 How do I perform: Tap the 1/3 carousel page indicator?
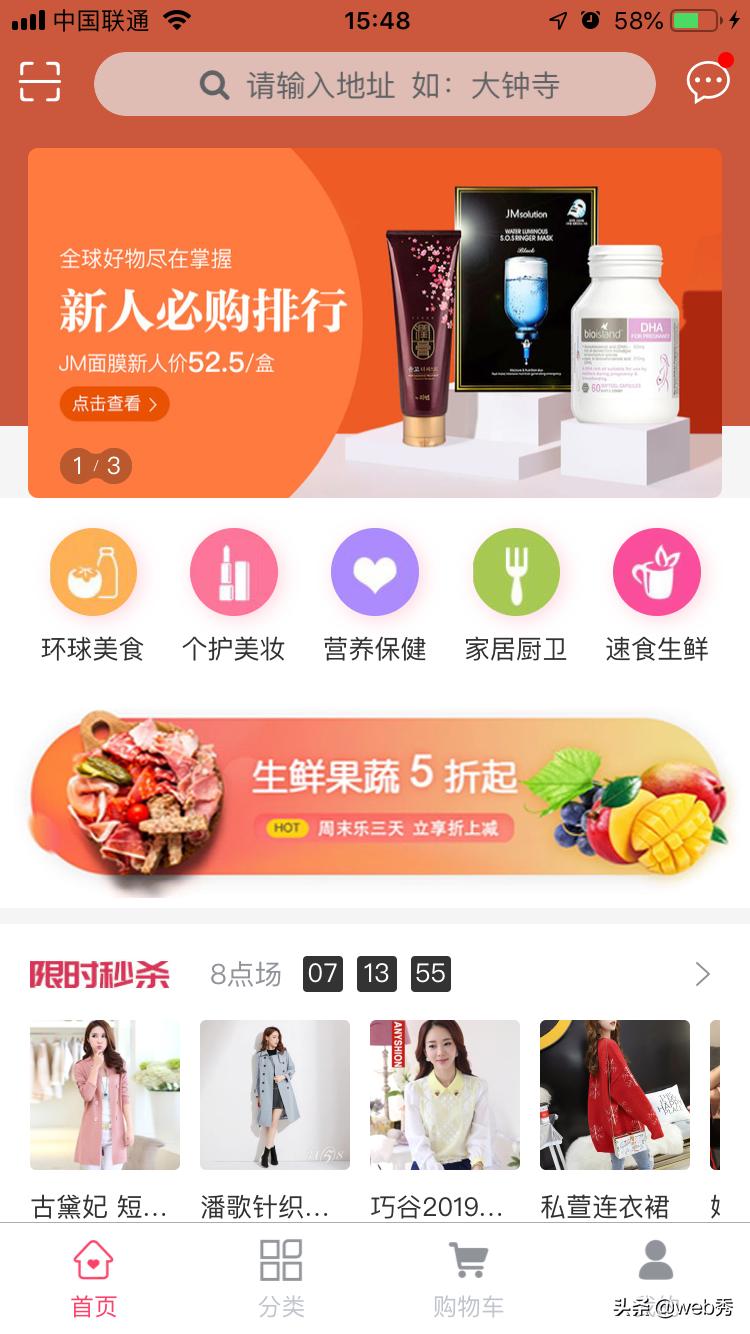pos(95,465)
